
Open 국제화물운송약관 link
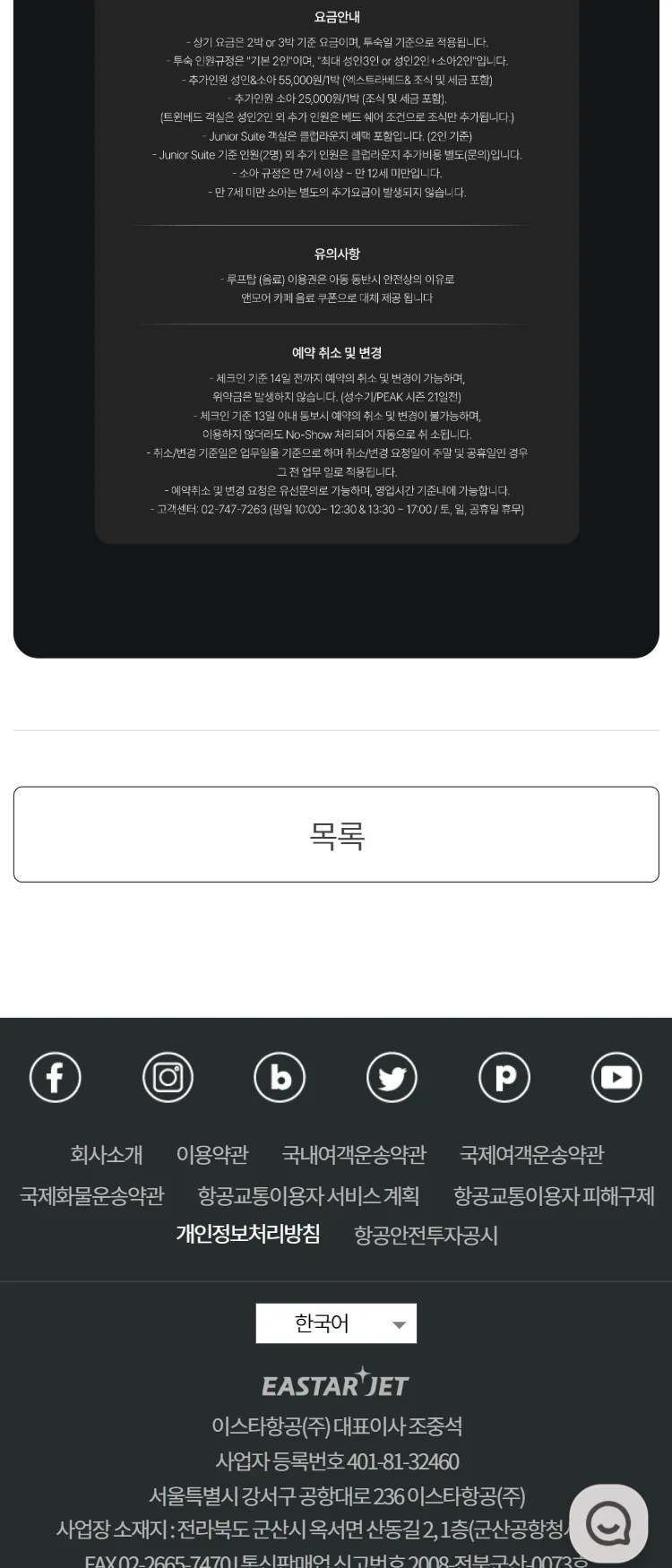92,1196
